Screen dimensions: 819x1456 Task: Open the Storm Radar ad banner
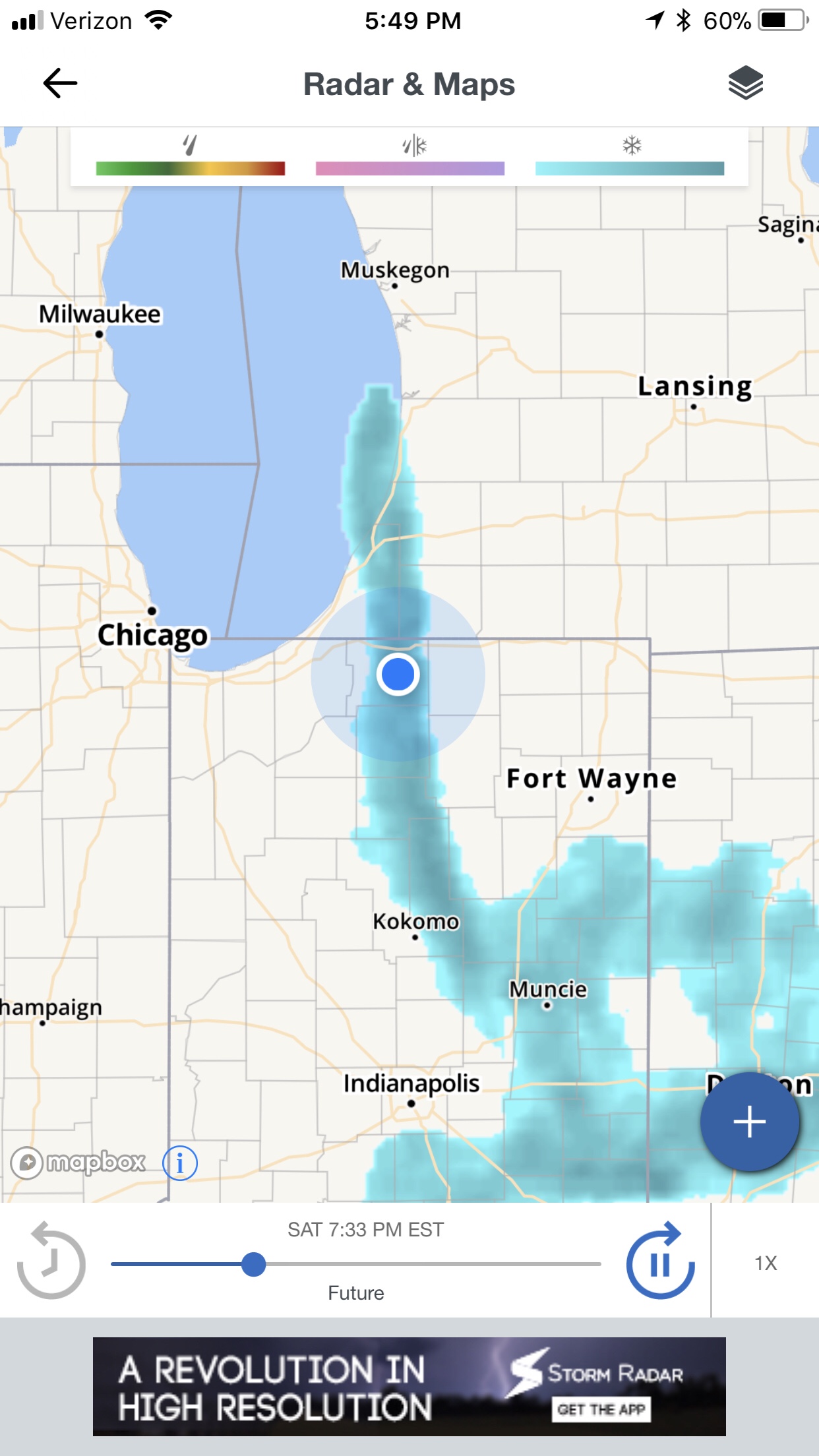409,1386
